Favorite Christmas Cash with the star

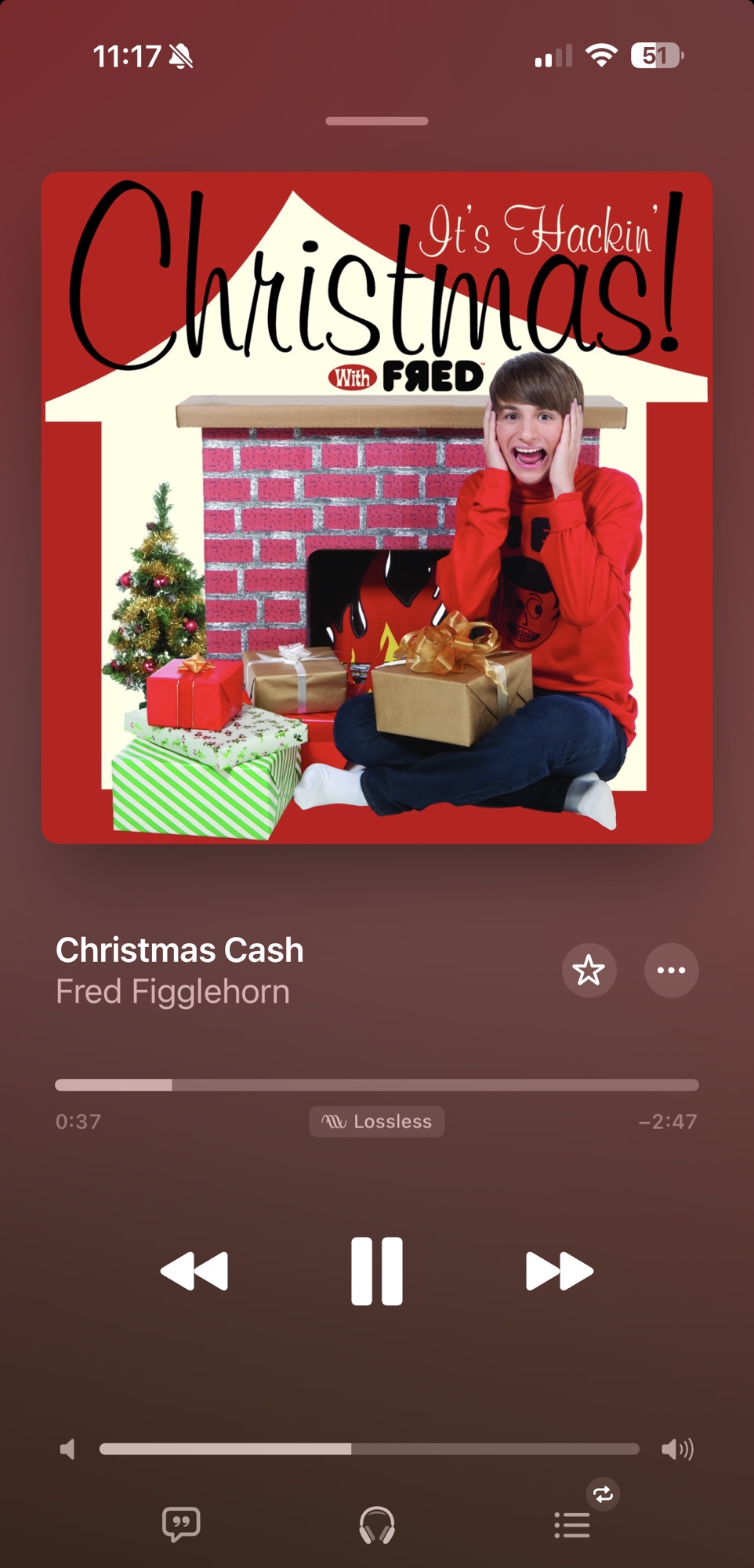(589, 971)
